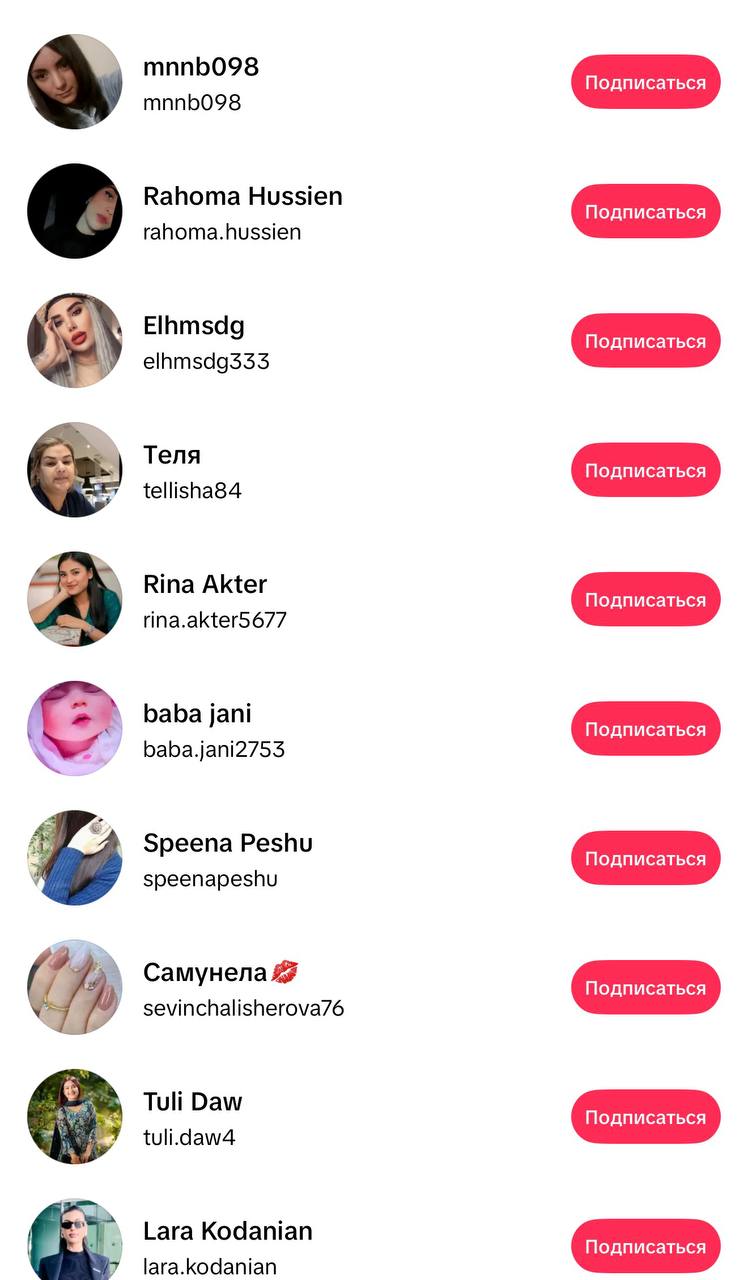Follow Rina Akter

point(645,599)
